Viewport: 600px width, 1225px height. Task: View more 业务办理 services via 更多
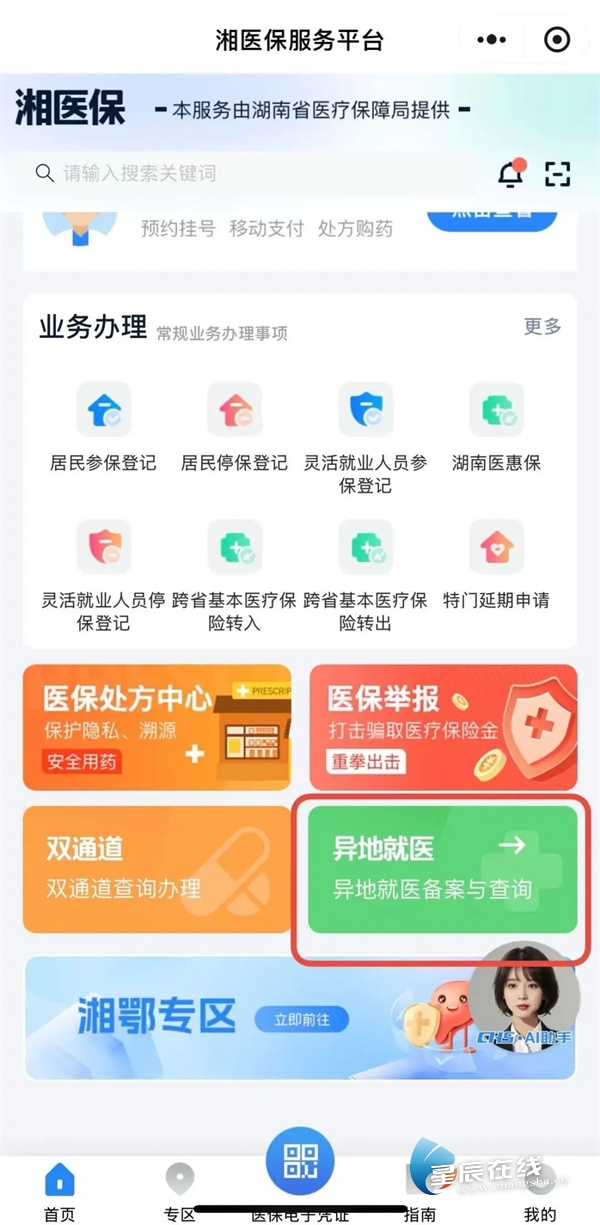pyautogui.click(x=543, y=326)
